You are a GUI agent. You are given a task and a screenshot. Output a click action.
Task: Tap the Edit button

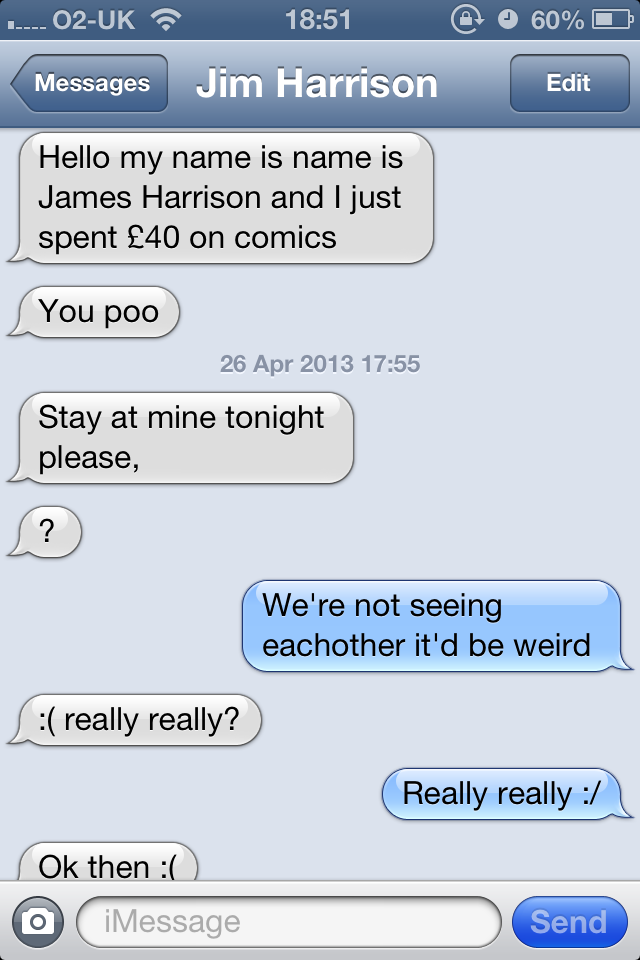[x=568, y=84]
